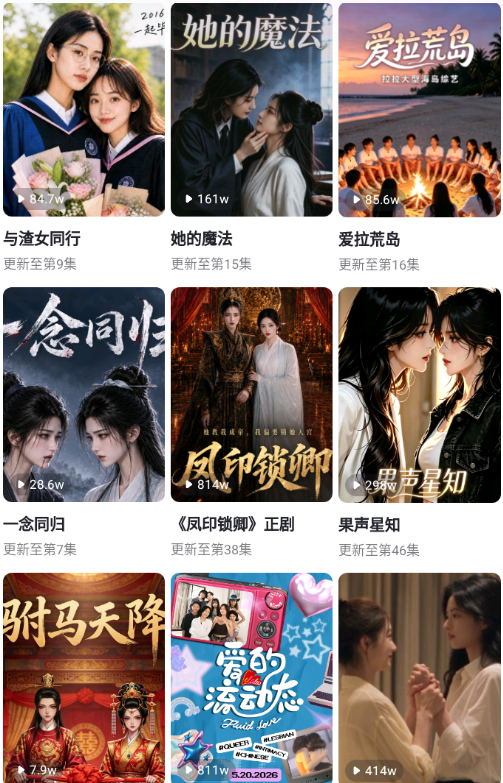Play the 爱的流动态 show with 811w views

(x=251, y=678)
